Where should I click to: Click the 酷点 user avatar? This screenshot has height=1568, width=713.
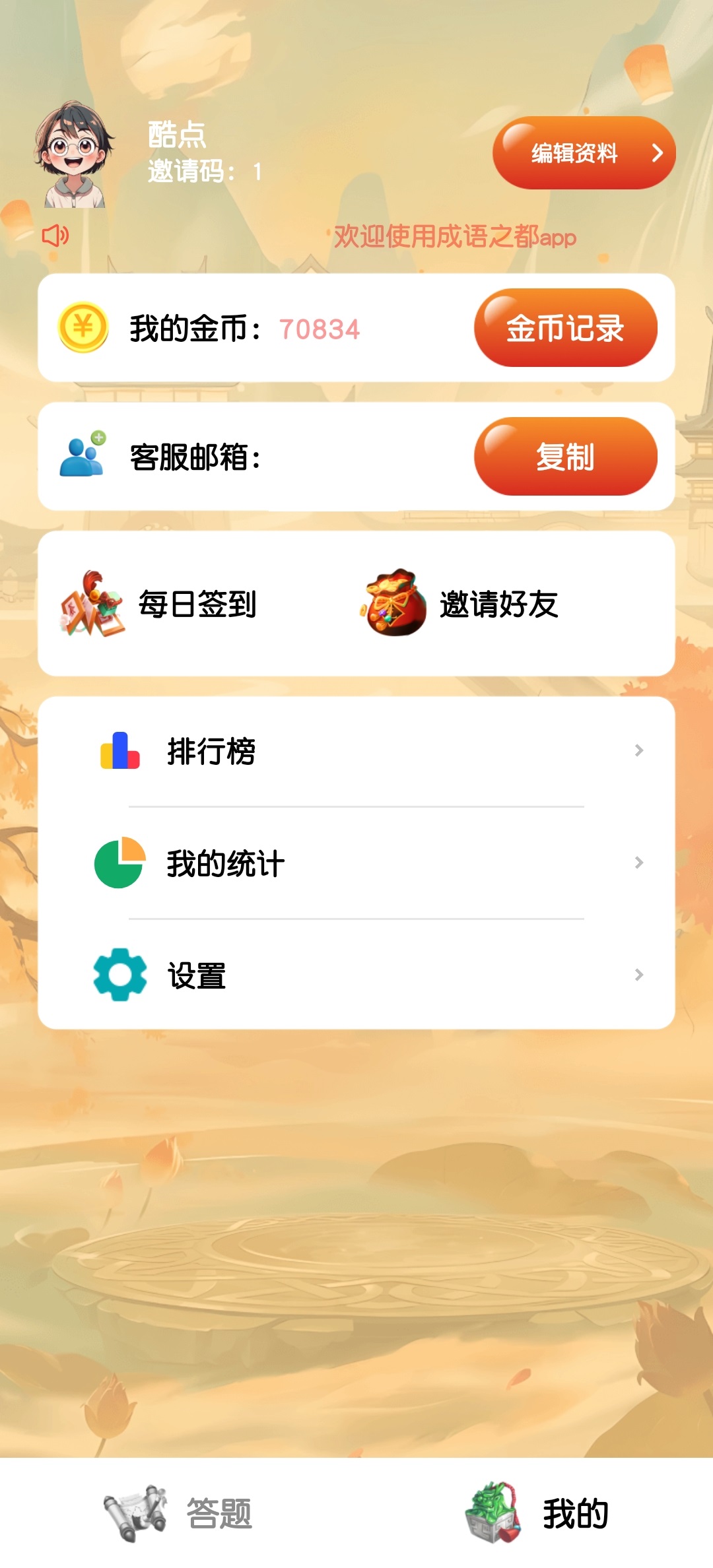click(73, 152)
